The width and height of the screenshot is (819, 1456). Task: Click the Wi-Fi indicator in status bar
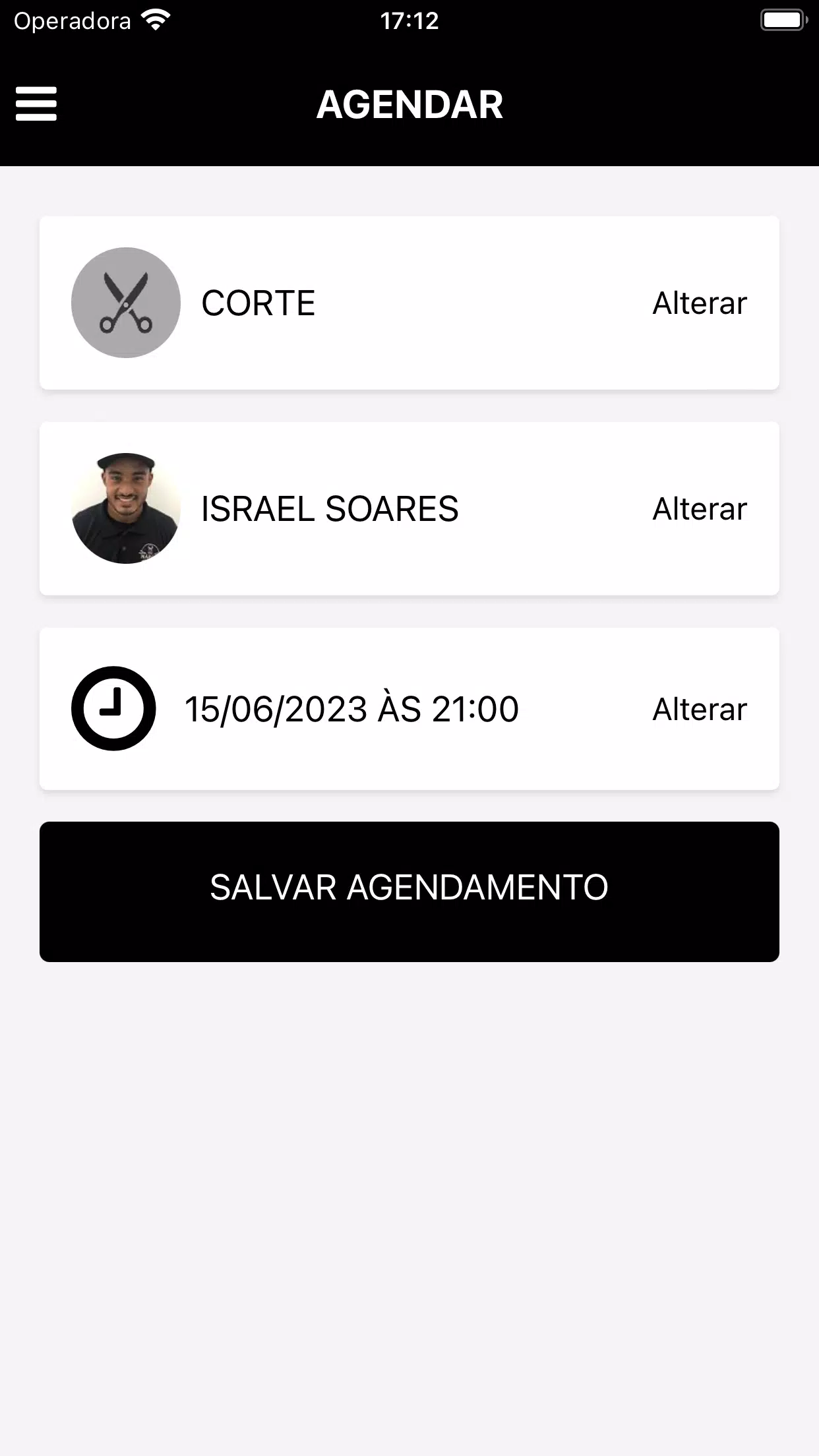pos(156,20)
